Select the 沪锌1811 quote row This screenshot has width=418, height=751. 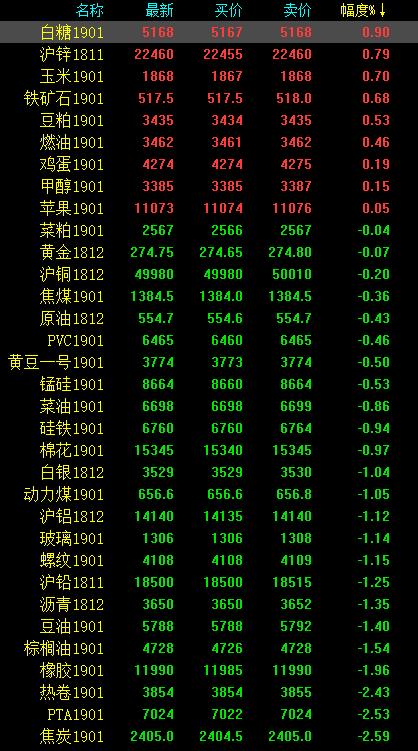tap(209, 54)
